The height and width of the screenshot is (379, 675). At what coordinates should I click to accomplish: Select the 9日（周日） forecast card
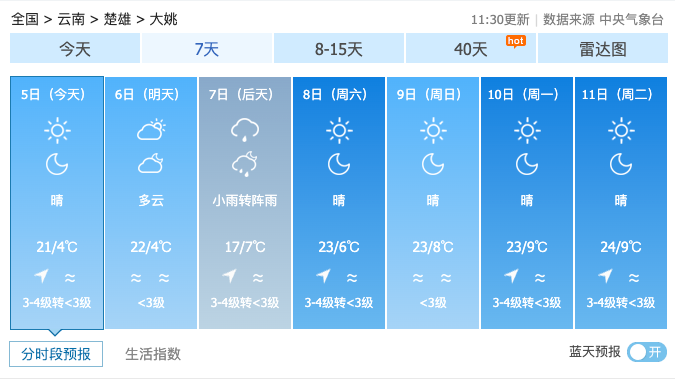433,203
